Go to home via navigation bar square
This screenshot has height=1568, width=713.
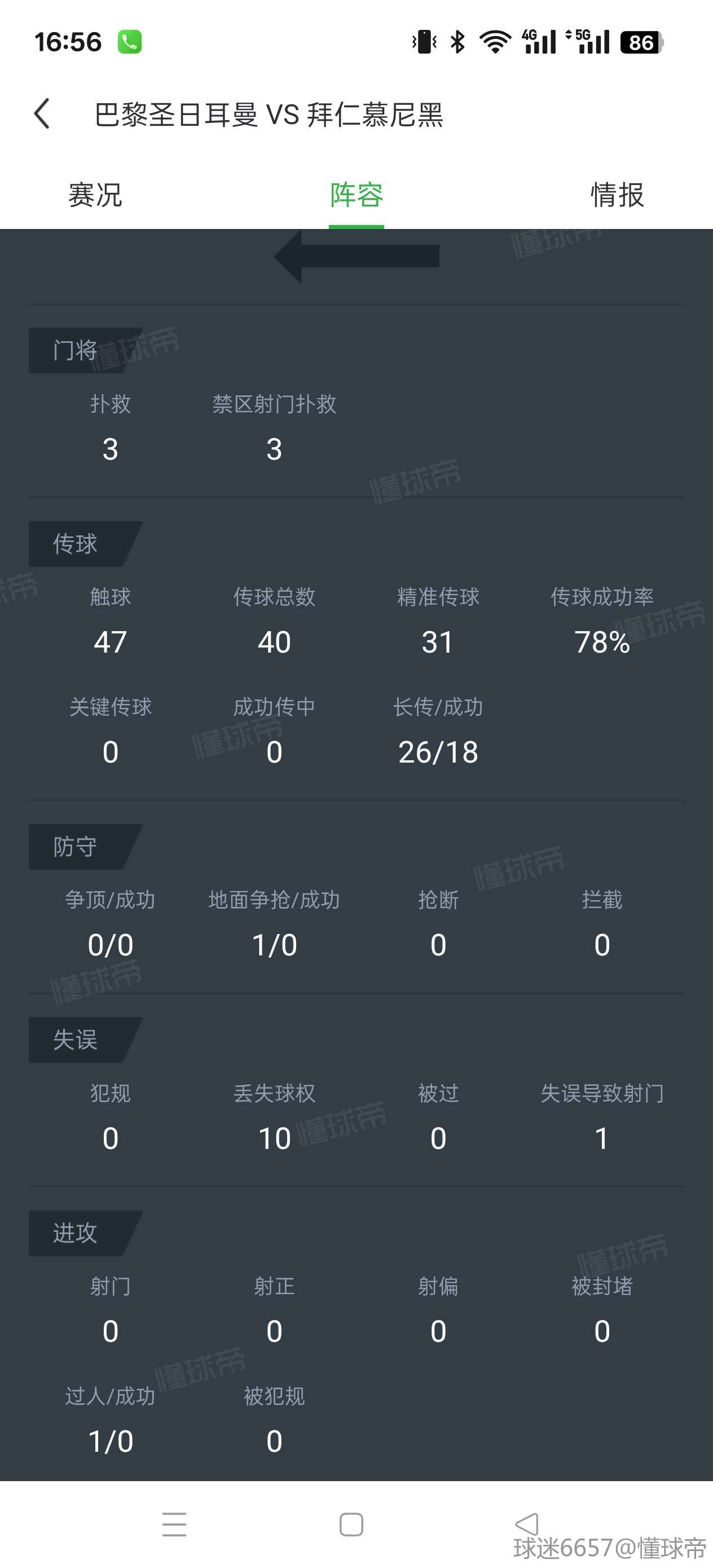click(351, 1524)
